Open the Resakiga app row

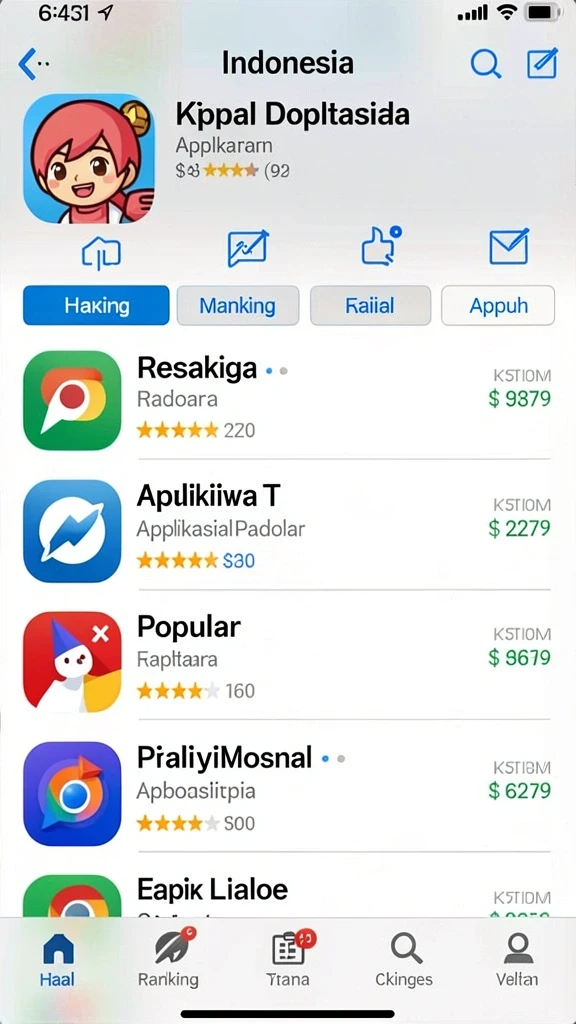click(x=287, y=400)
